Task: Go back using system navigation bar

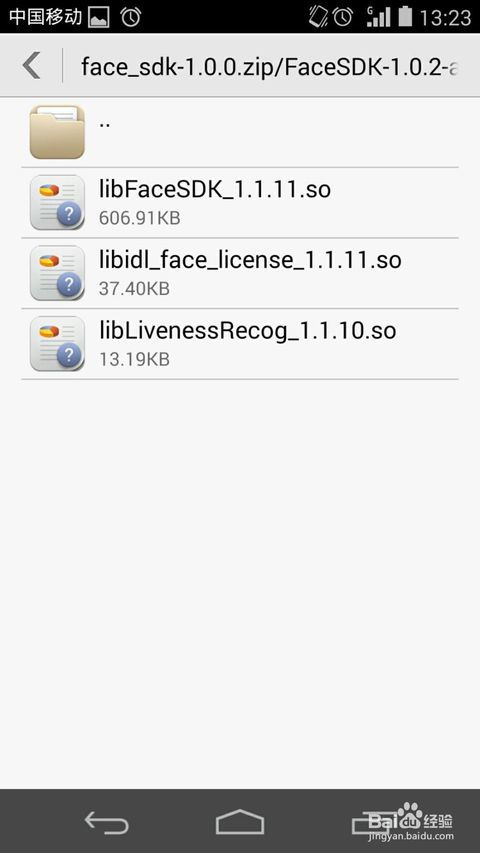Action: 107,823
